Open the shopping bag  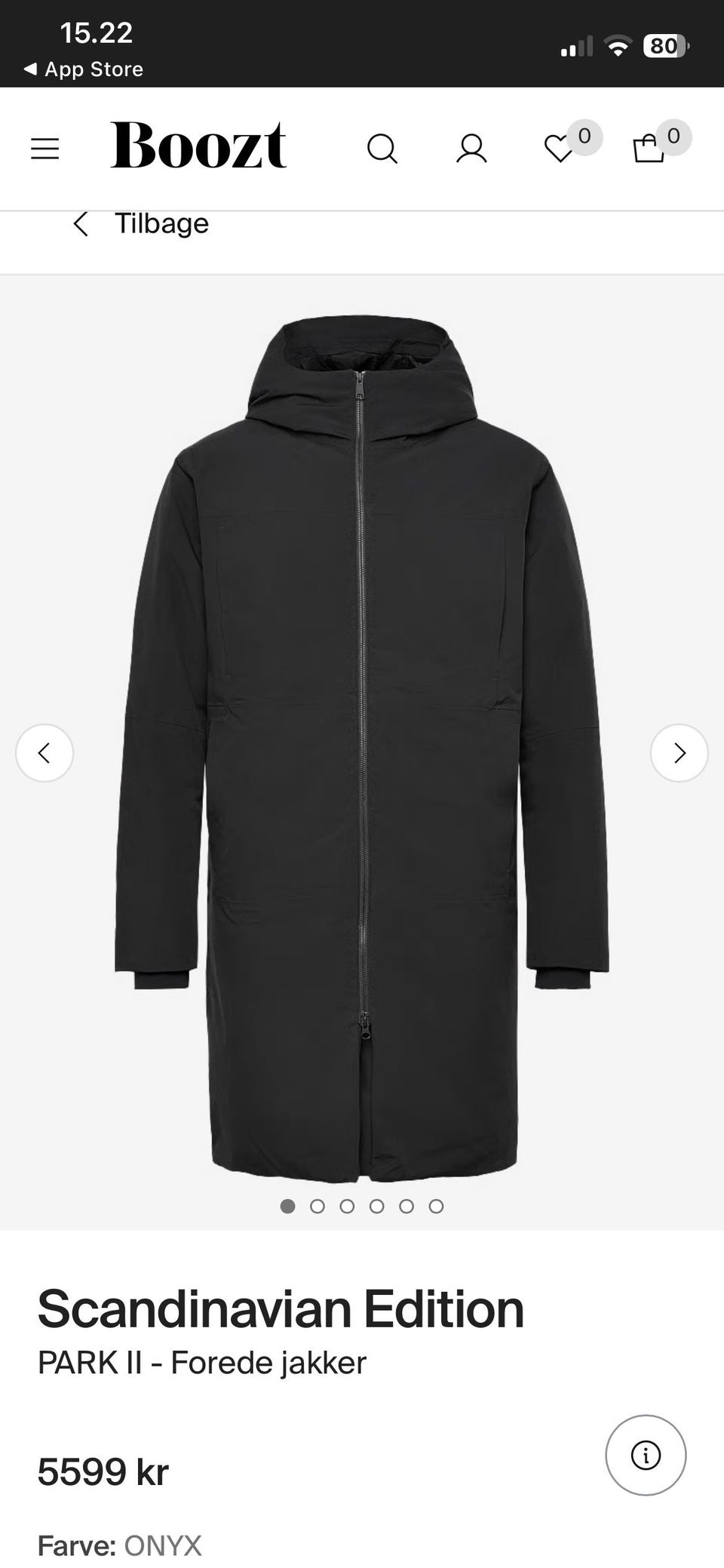649,149
